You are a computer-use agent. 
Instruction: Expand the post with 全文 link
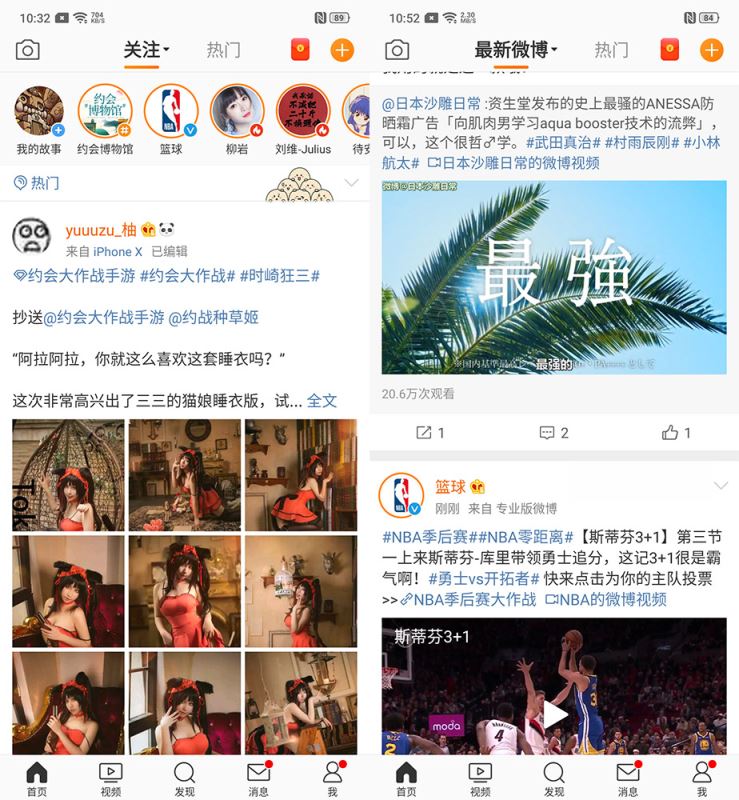pos(322,400)
